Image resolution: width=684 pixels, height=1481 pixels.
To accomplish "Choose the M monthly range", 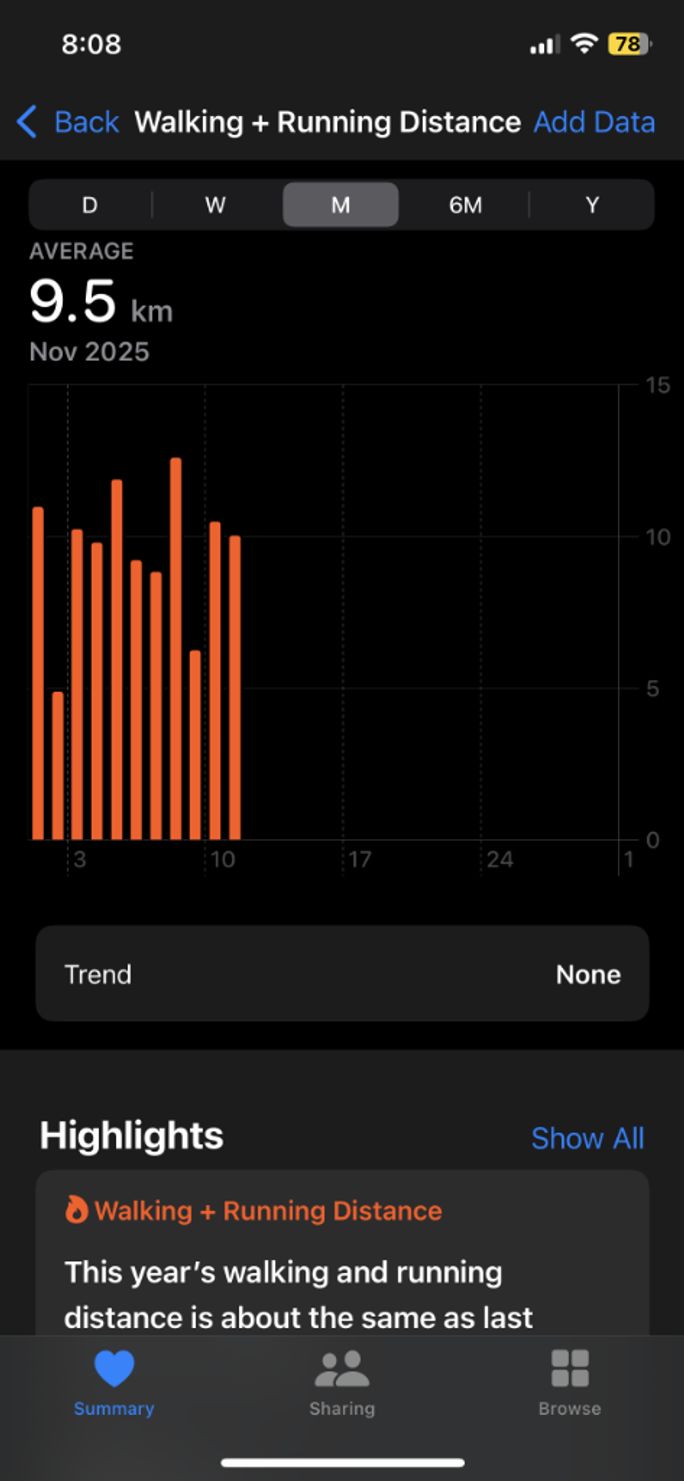I will click(341, 205).
